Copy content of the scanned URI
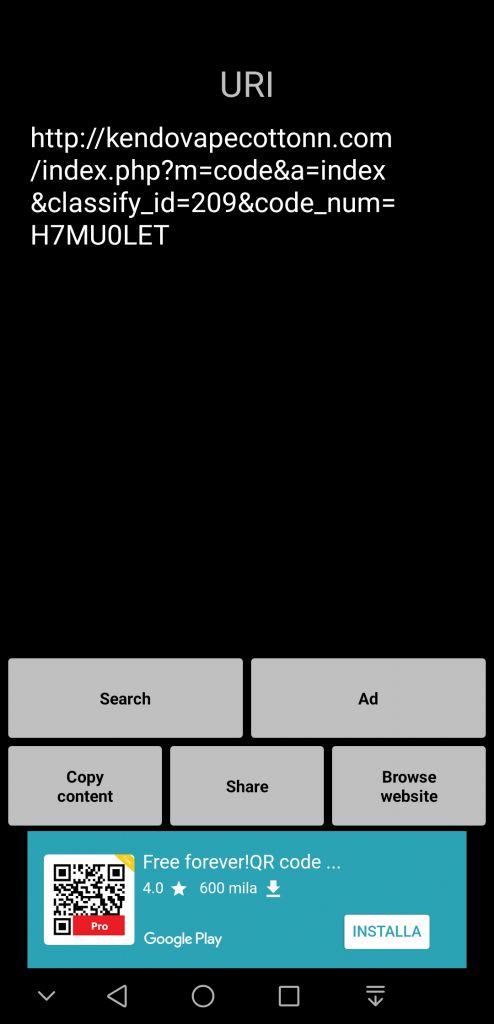Viewport: 494px width, 1024px height. pos(85,786)
